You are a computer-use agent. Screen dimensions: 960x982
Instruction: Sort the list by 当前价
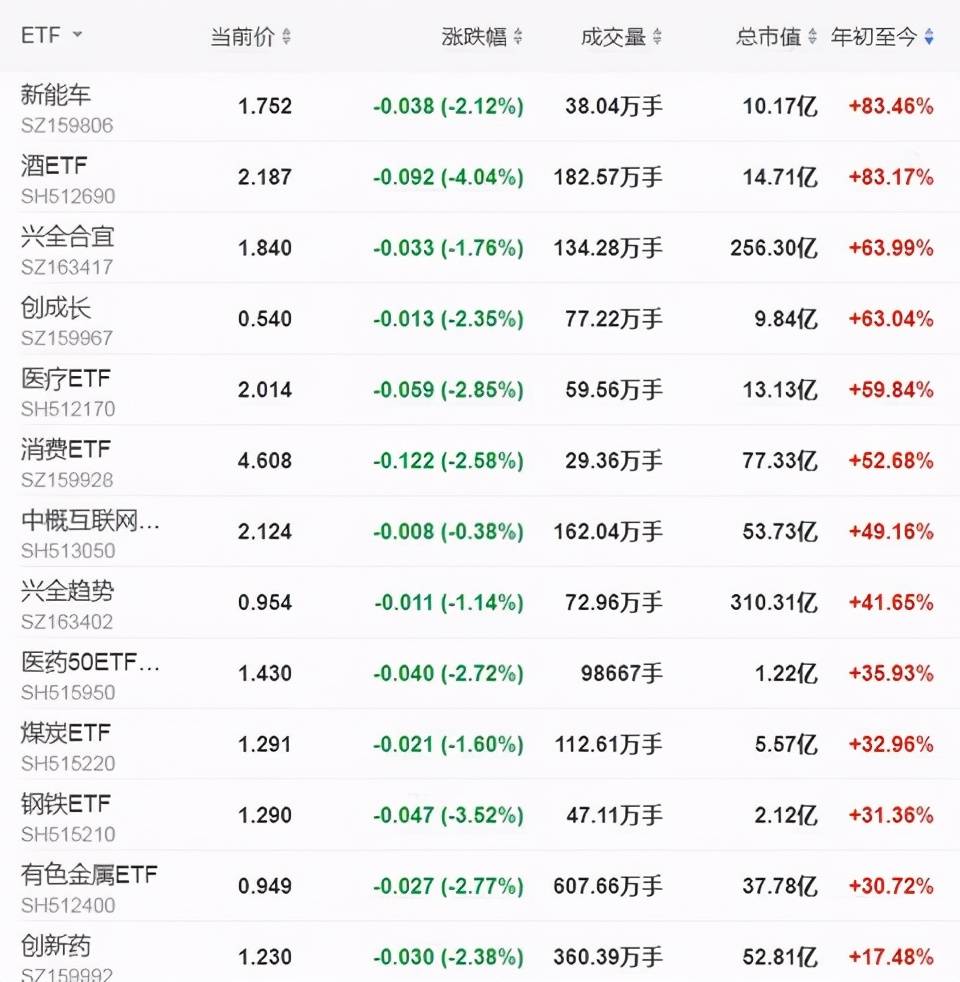[x=250, y=37]
